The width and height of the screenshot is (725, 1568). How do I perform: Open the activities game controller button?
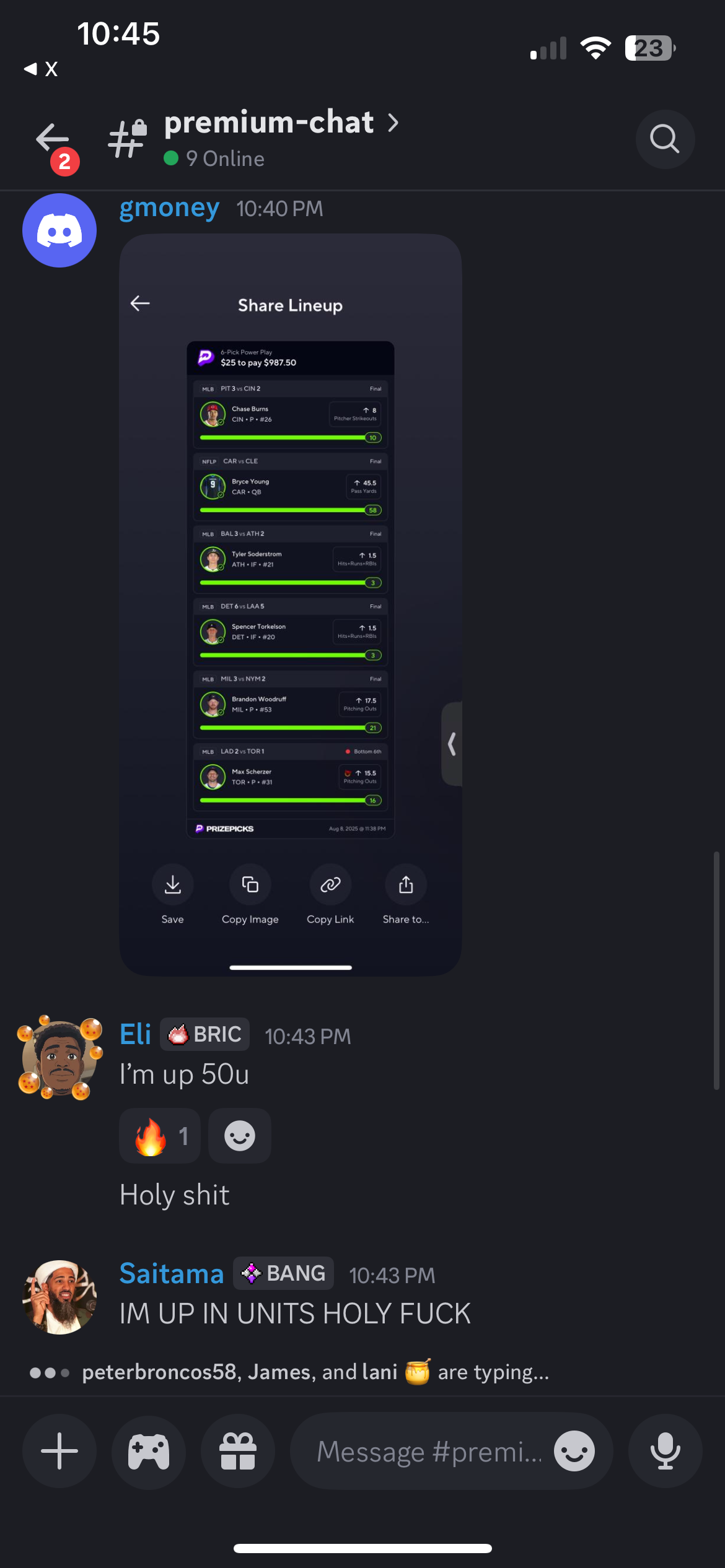tap(149, 1451)
